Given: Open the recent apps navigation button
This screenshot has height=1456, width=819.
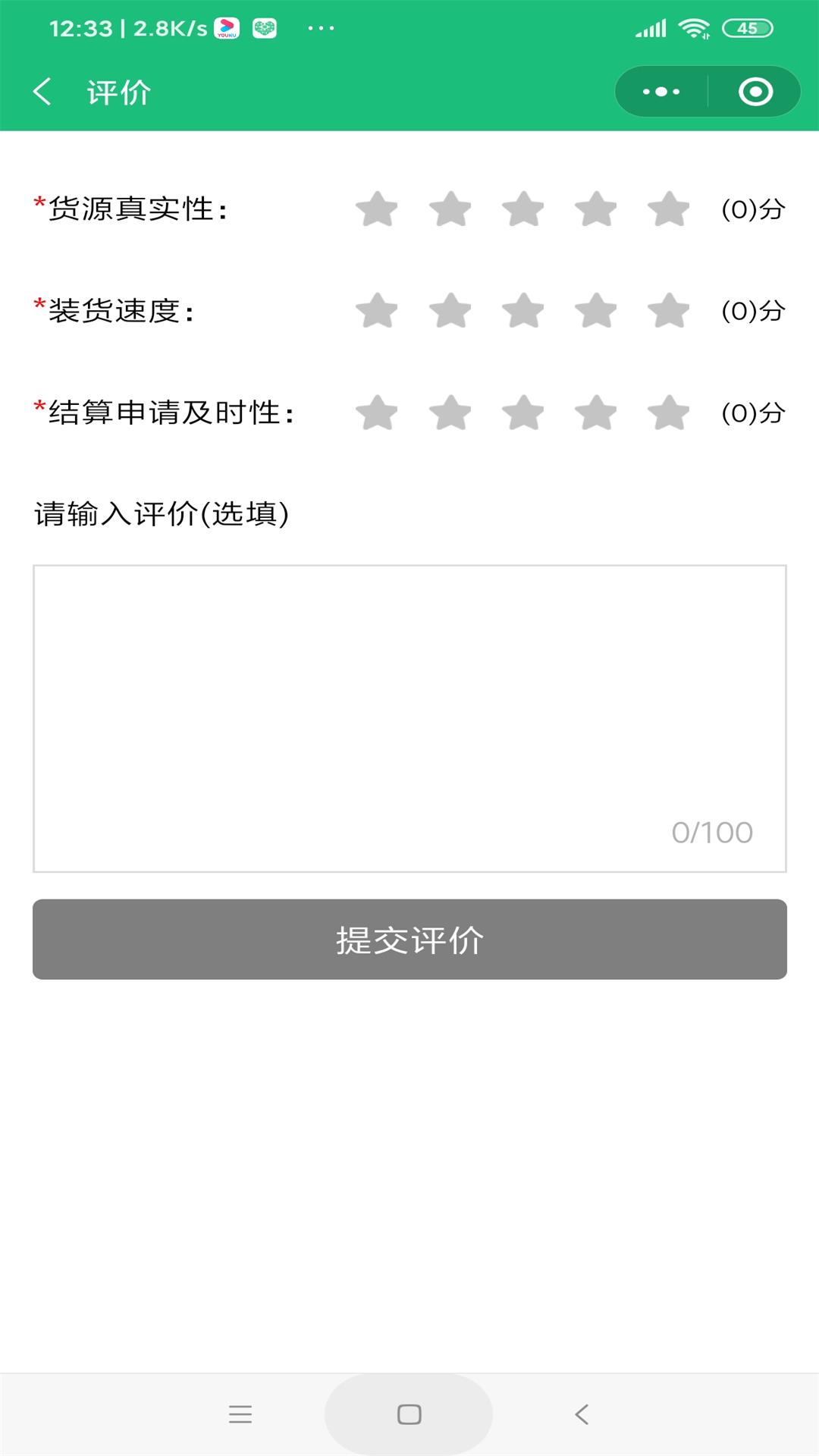Looking at the screenshot, I should (x=240, y=1414).
